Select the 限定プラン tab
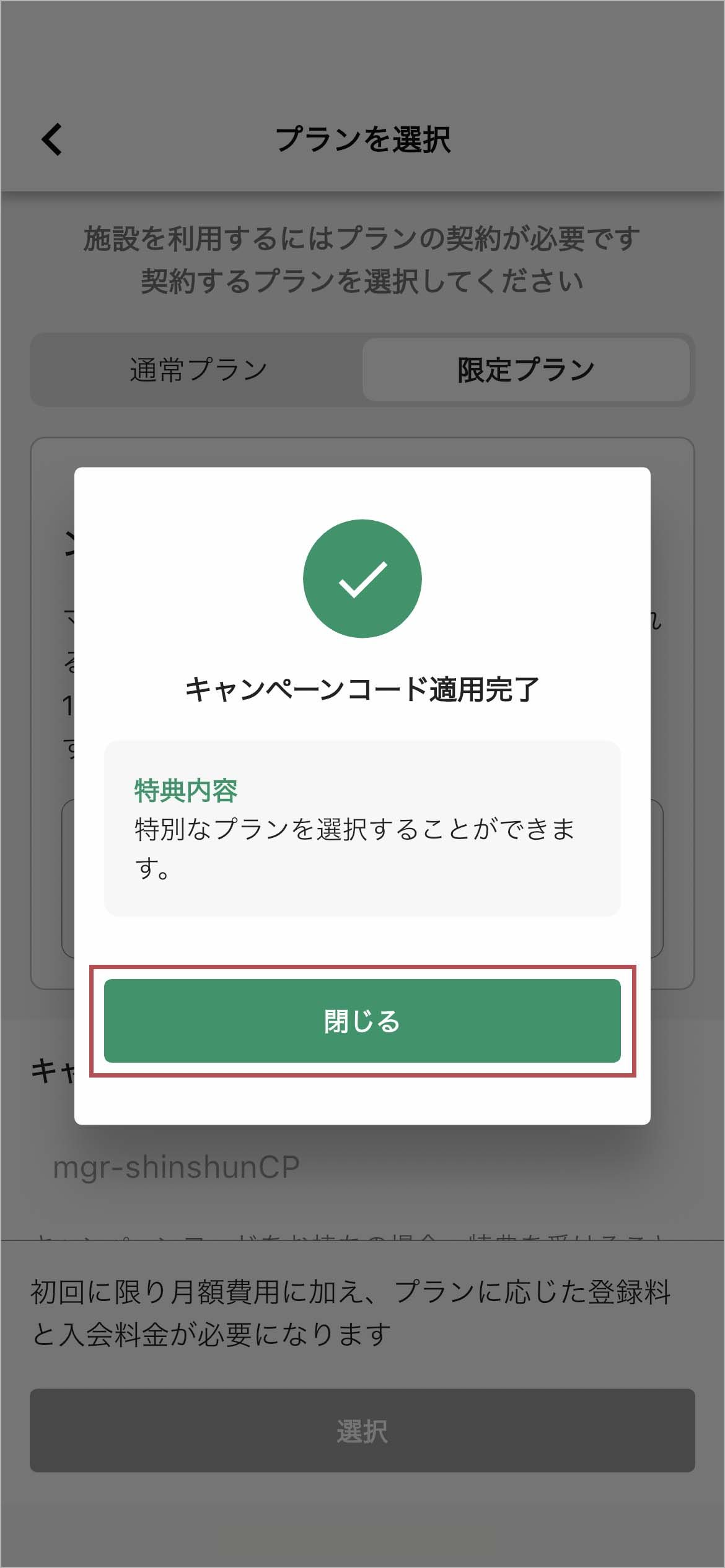This screenshot has height=1568, width=725. tap(525, 370)
